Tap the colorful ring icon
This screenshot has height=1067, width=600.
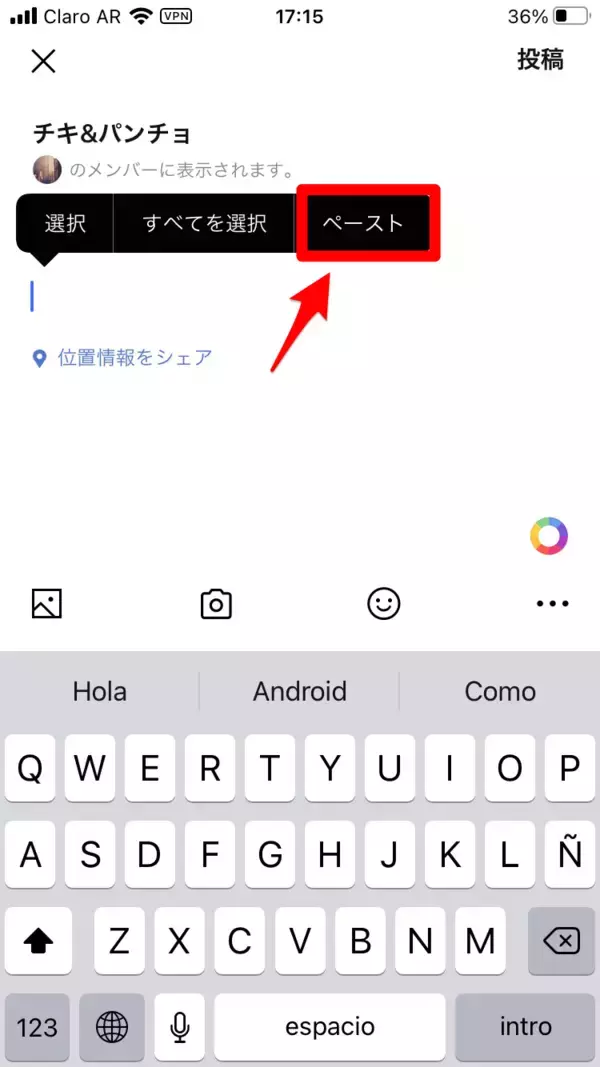pyautogui.click(x=549, y=537)
